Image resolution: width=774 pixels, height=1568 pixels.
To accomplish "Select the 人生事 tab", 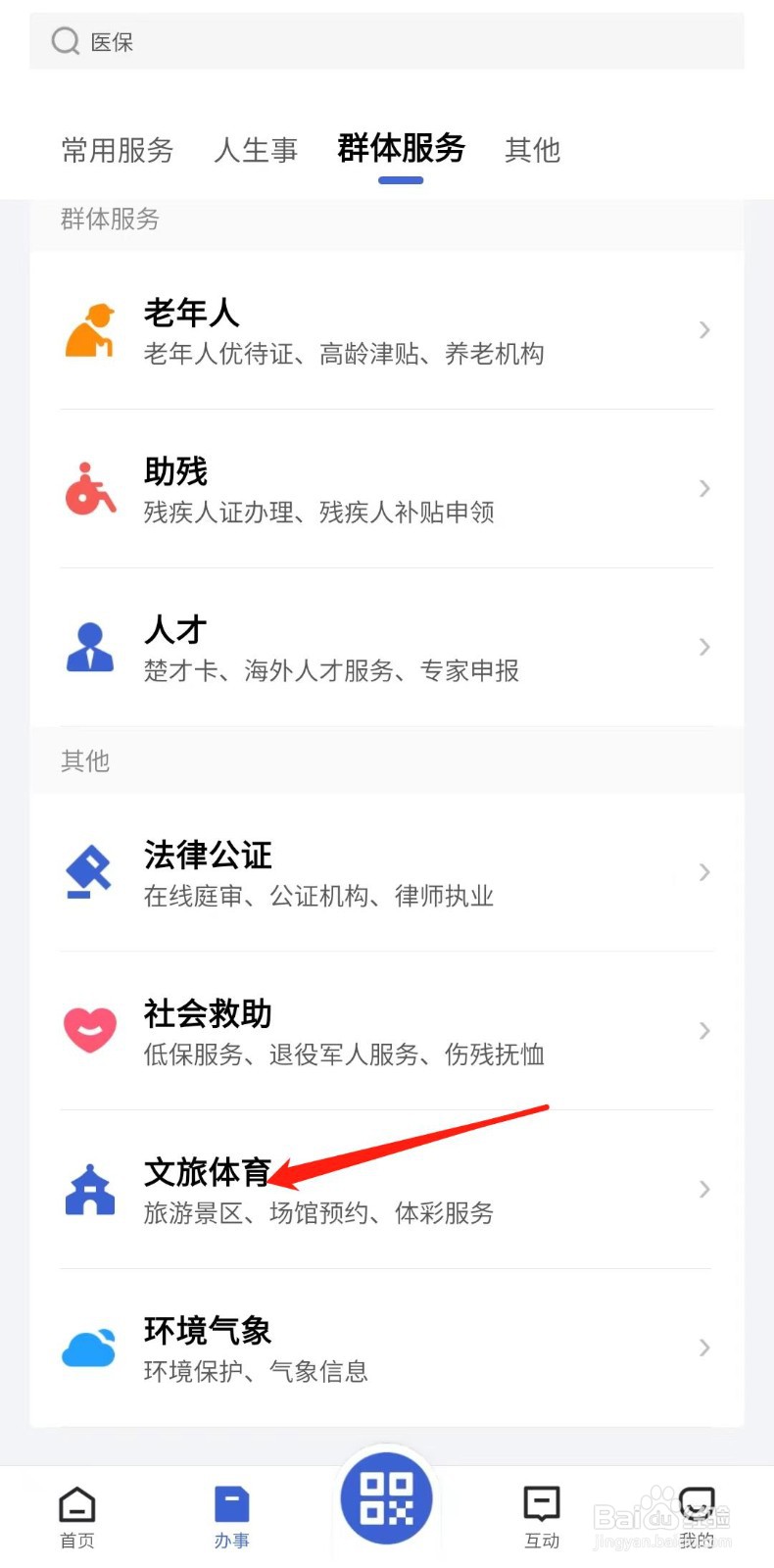I will (x=256, y=150).
